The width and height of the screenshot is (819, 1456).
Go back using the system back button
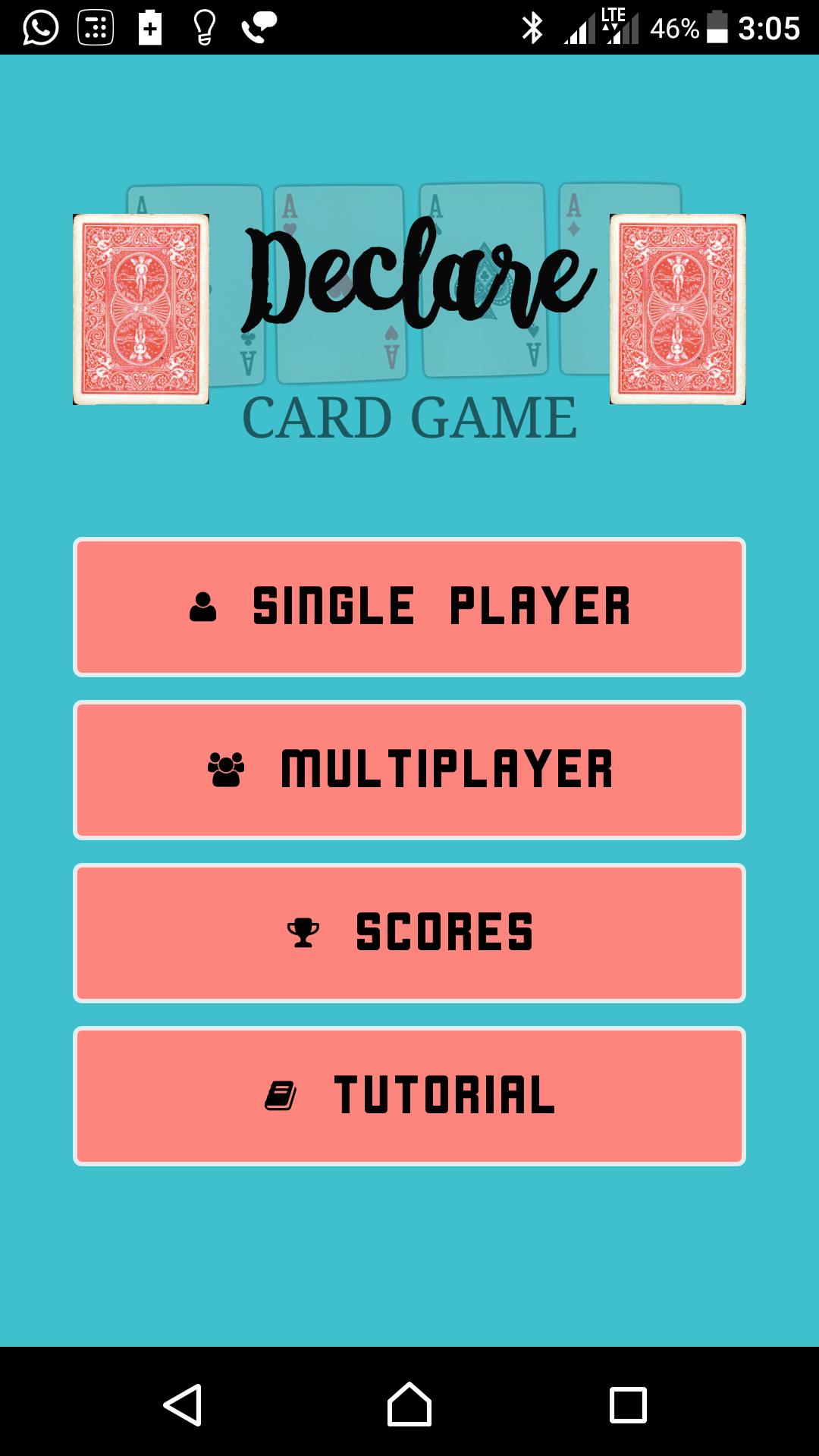[x=183, y=1404]
